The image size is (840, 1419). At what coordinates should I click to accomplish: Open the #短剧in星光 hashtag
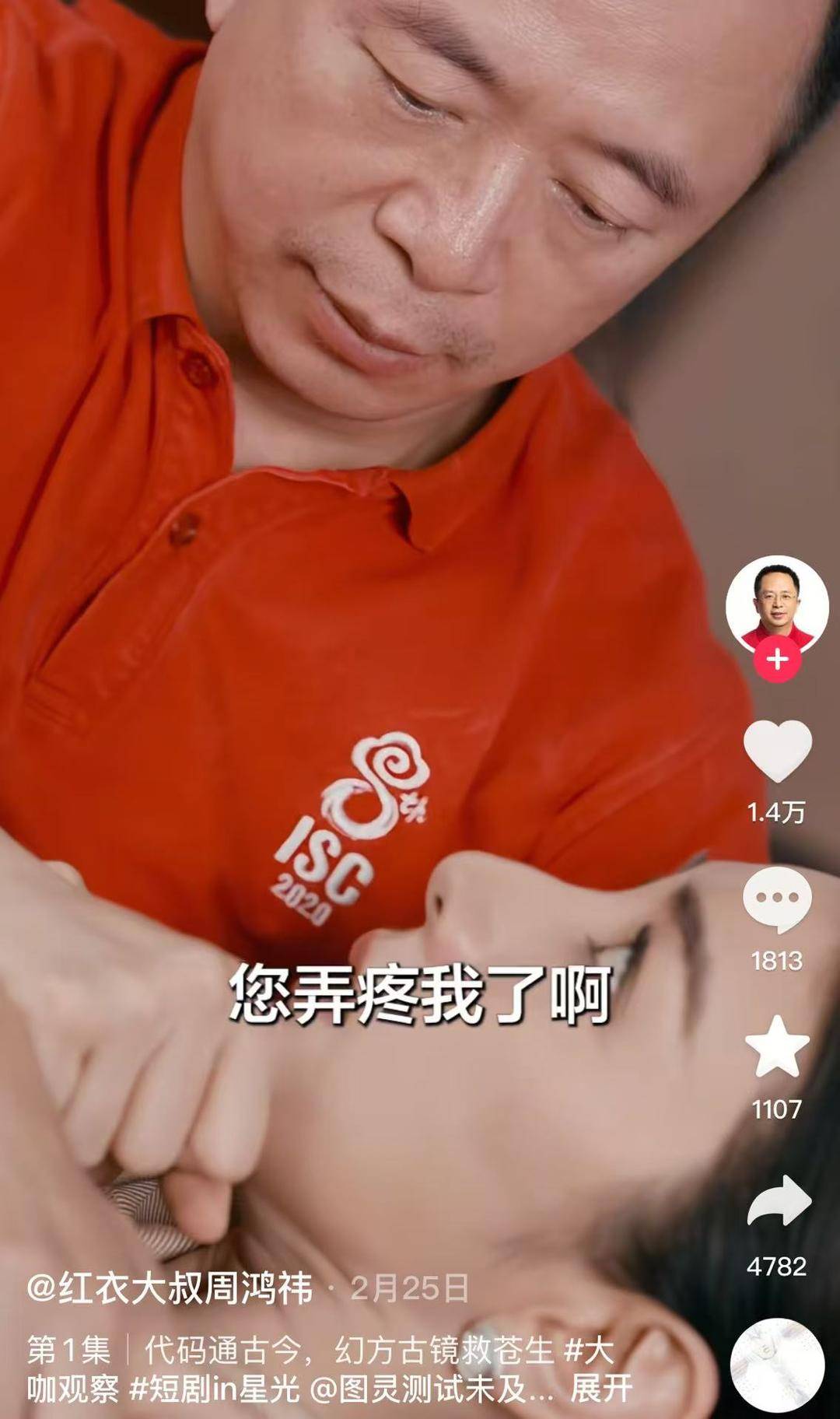(x=215, y=1388)
